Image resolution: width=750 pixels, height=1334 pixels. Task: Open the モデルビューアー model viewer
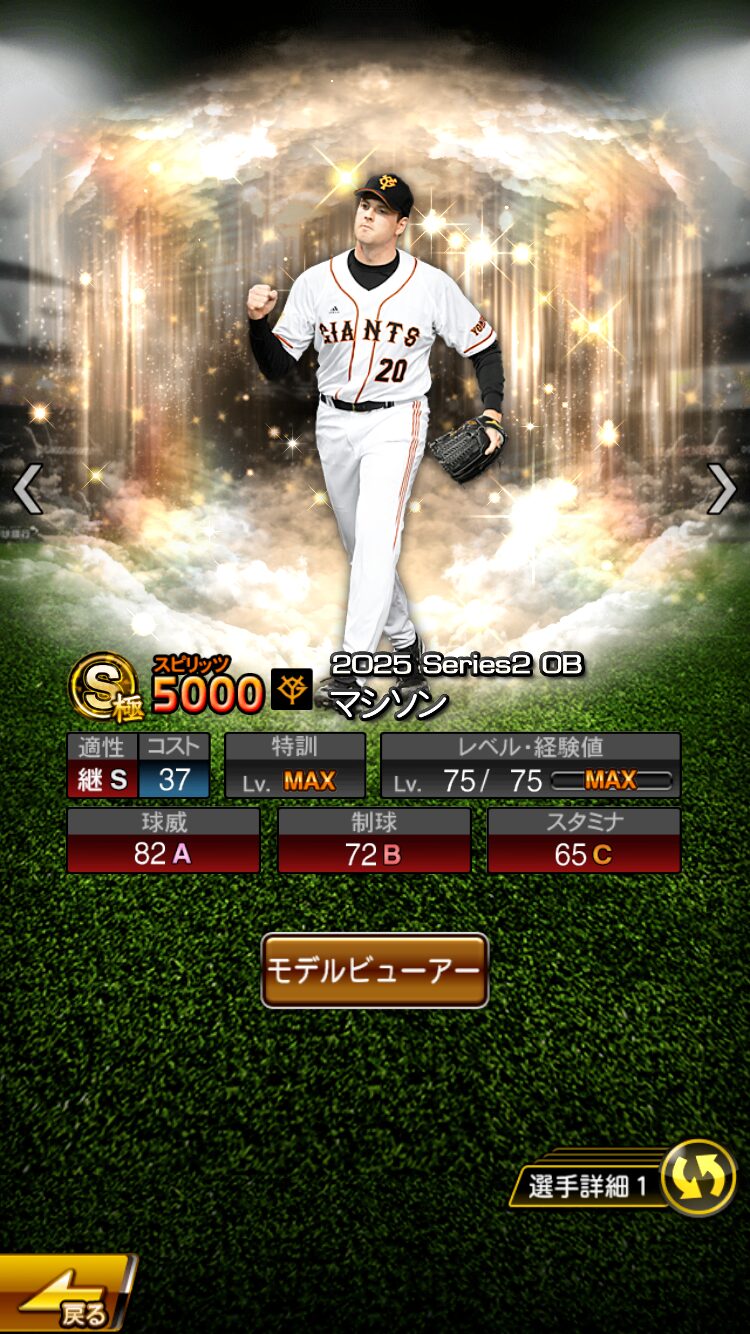click(x=374, y=970)
